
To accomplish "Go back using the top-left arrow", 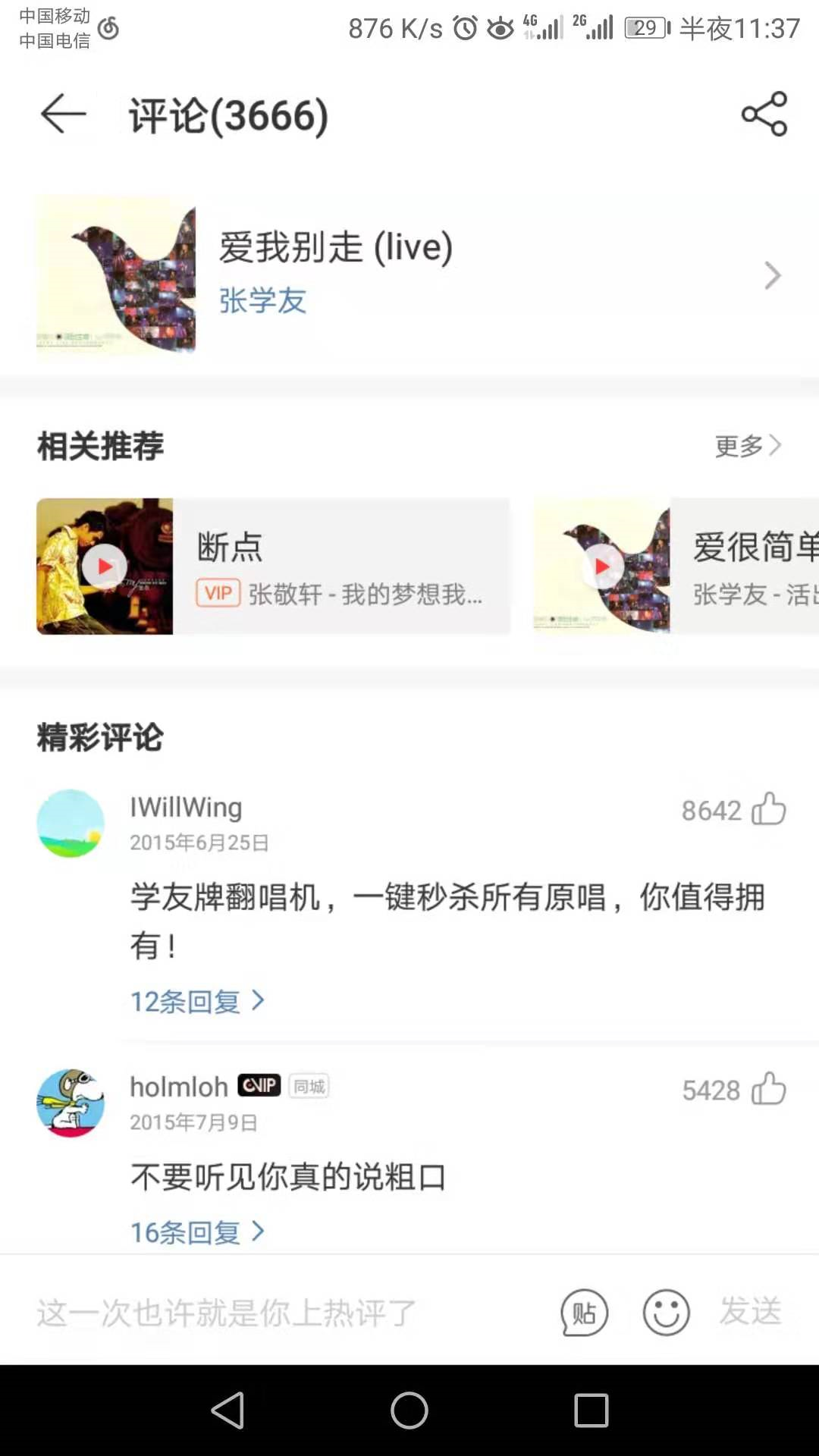I will (64, 115).
